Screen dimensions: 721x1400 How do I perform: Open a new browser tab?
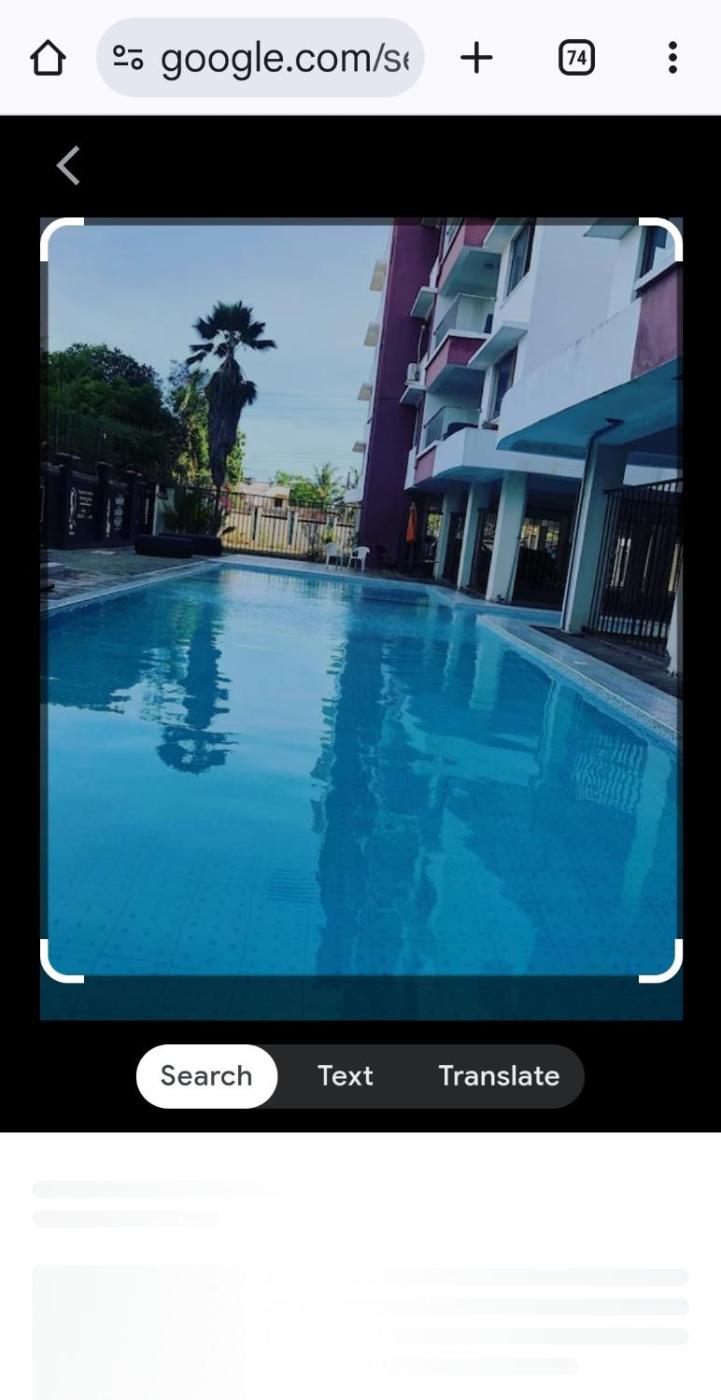click(x=477, y=58)
